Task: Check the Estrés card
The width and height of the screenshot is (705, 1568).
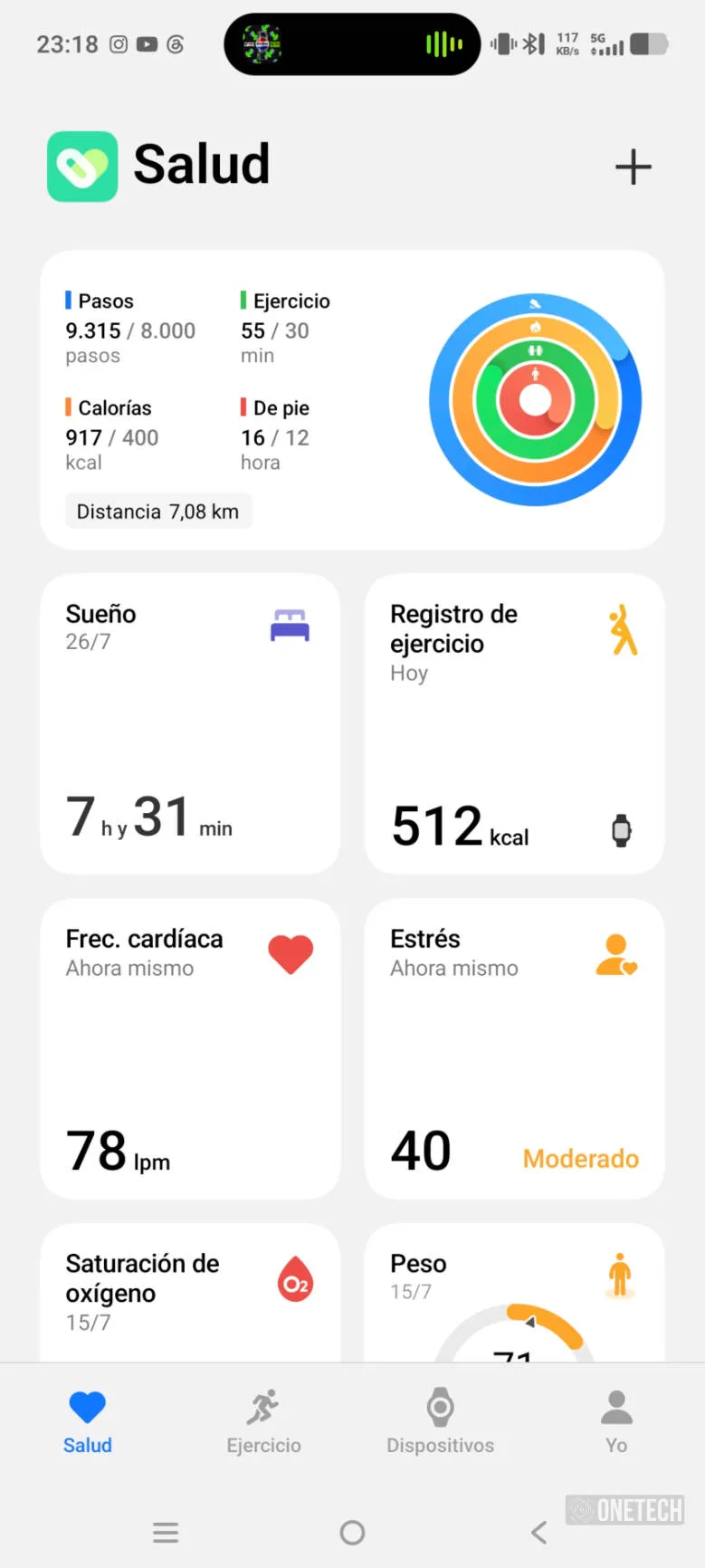Action: [x=514, y=1048]
